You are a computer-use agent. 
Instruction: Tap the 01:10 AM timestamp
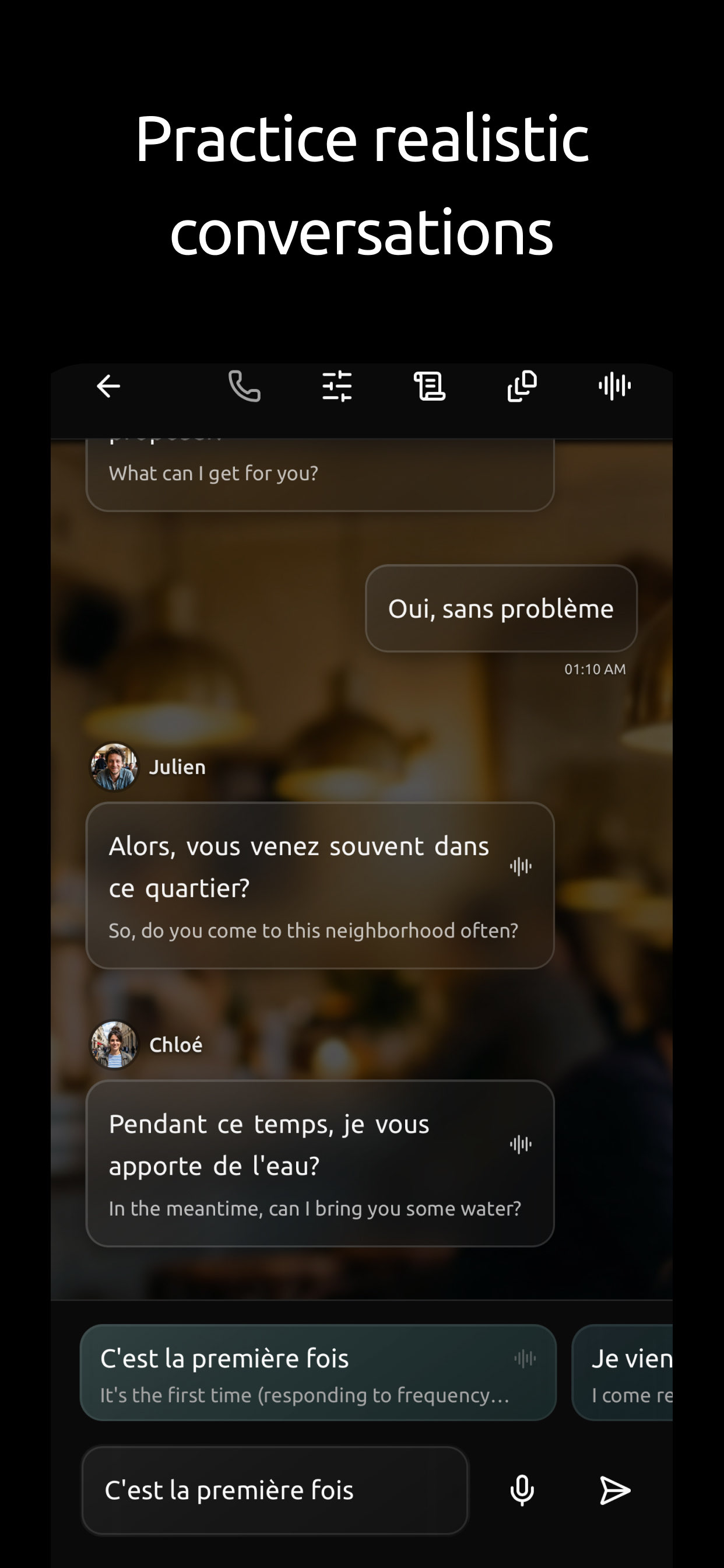point(595,668)
